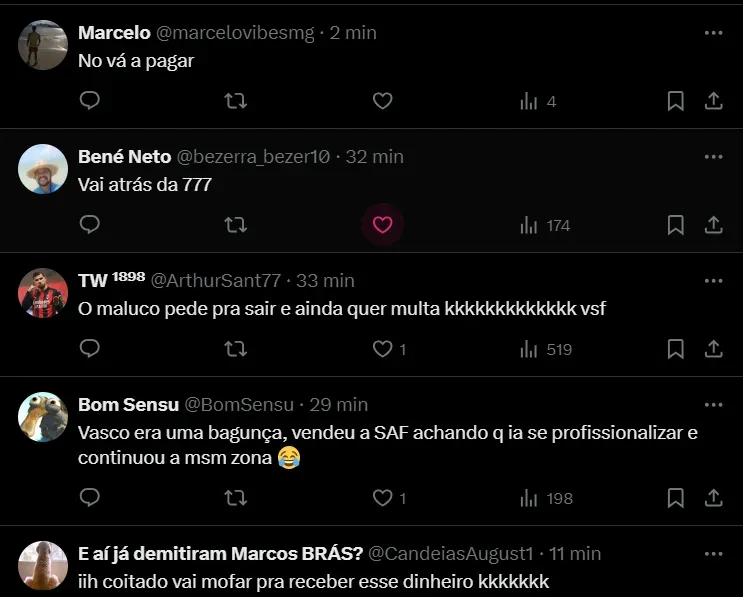Unlike Bené Neto's comment
Screen dimensions: 743x597
(x=382, y=225)
